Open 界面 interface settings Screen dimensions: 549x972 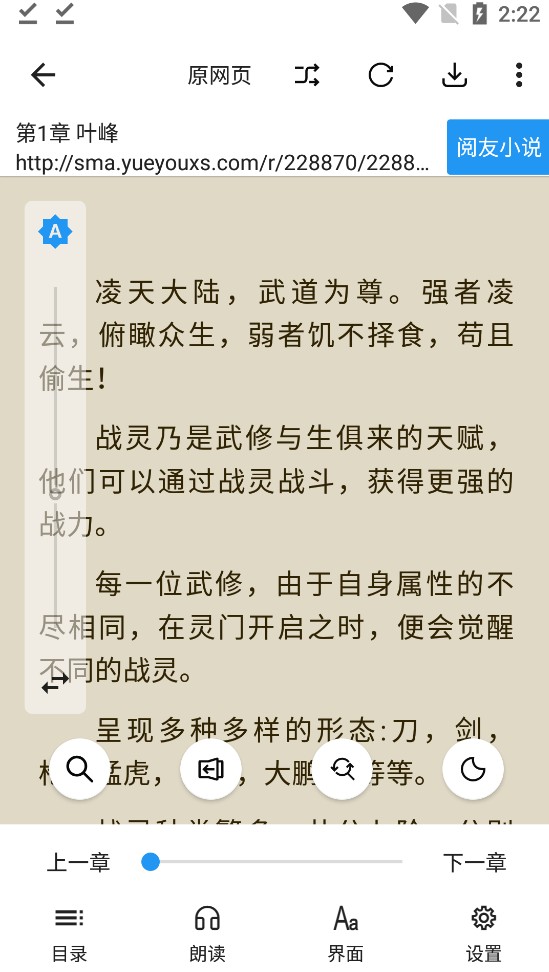345,934
